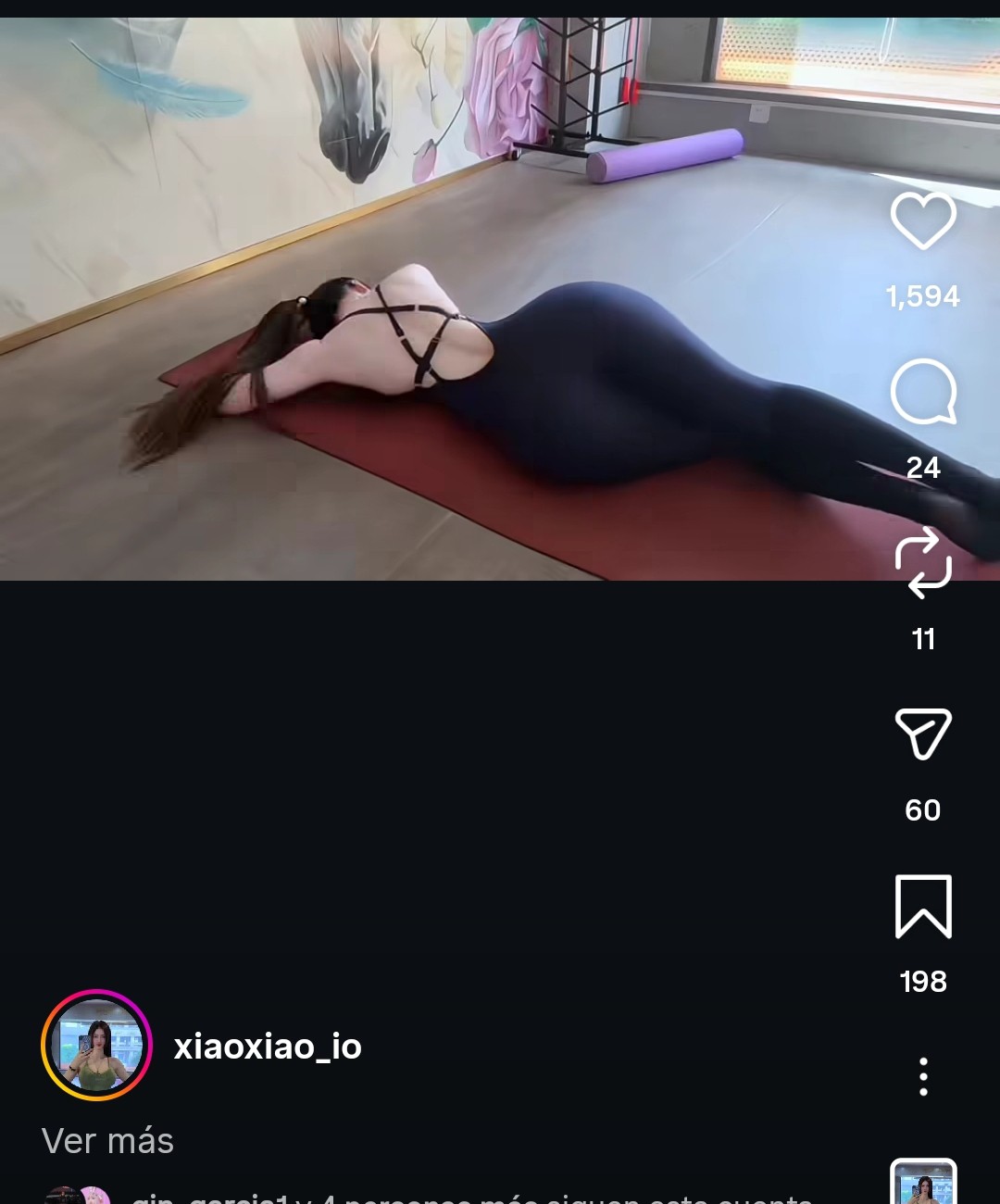
Task: Open the three-dot options menu
Action: tap(923, 1076)
